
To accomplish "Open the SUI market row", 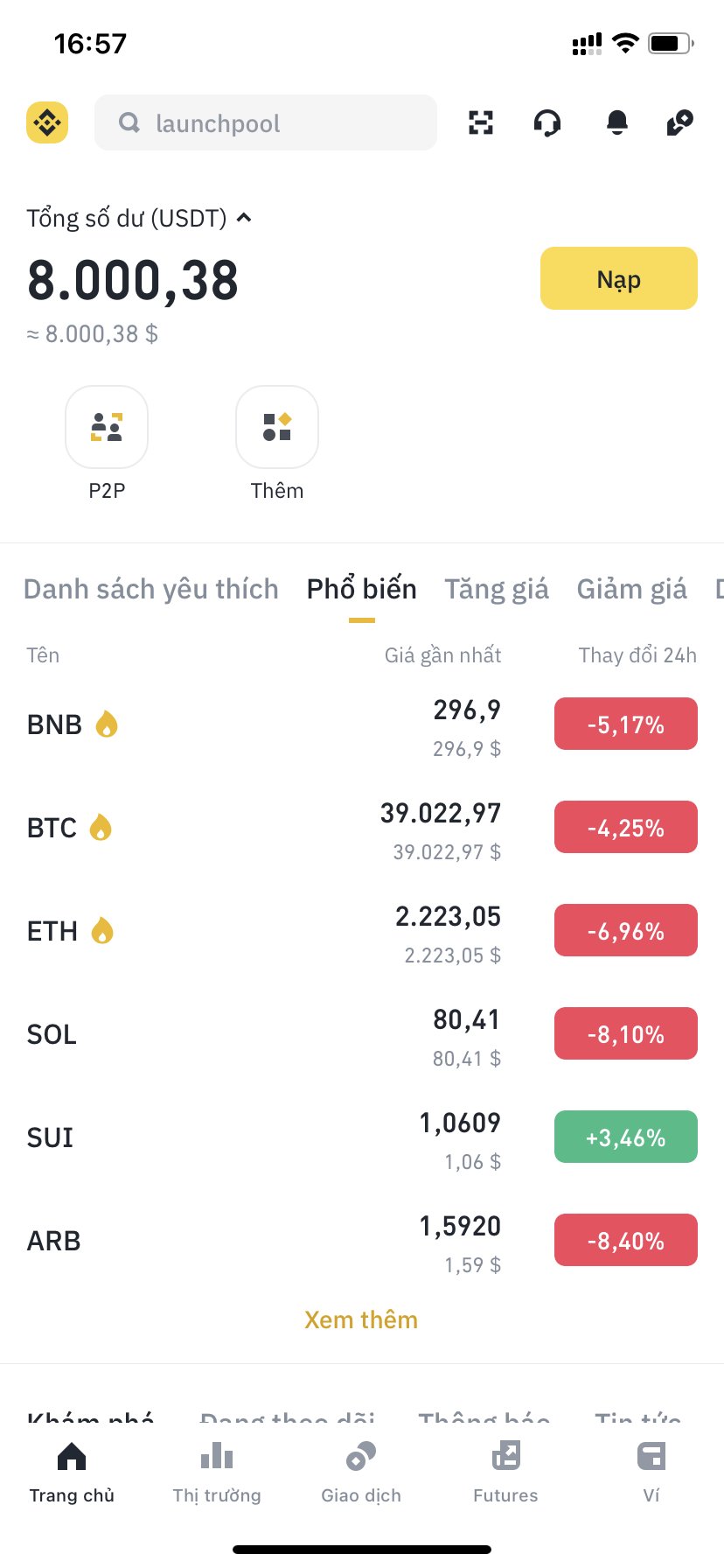I will coord(362,1137).
